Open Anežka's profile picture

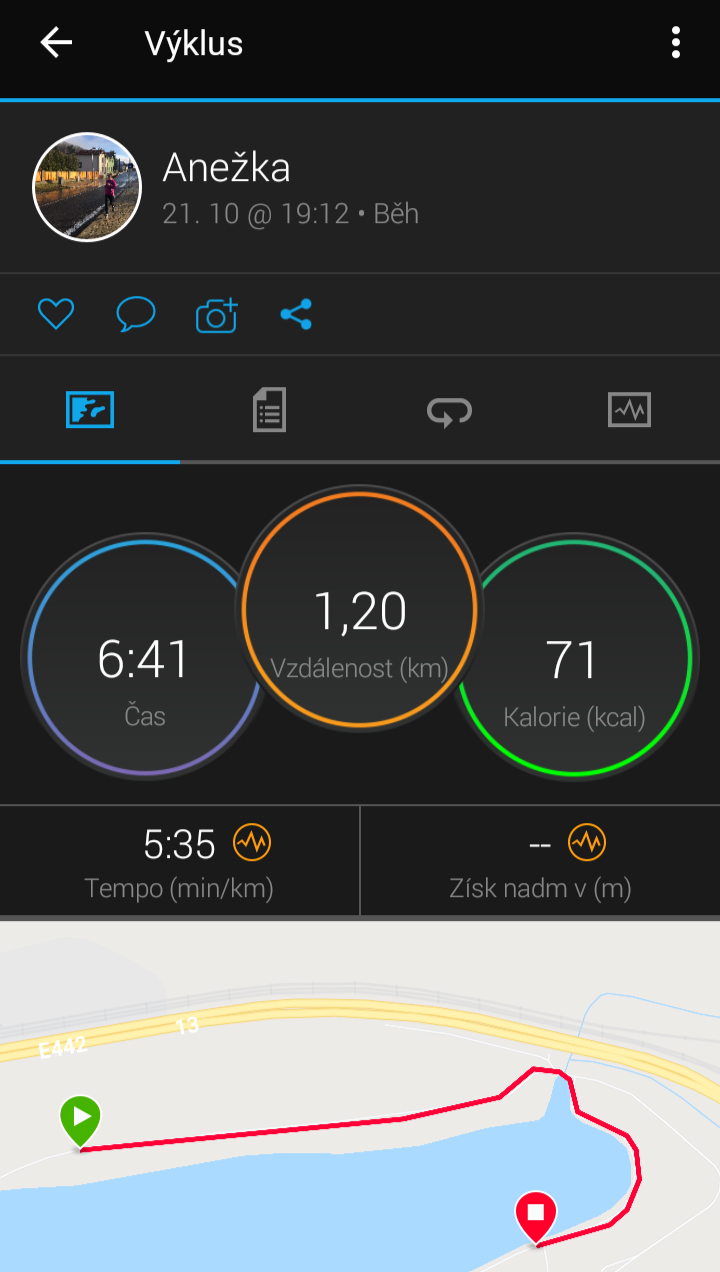[87, 186]
